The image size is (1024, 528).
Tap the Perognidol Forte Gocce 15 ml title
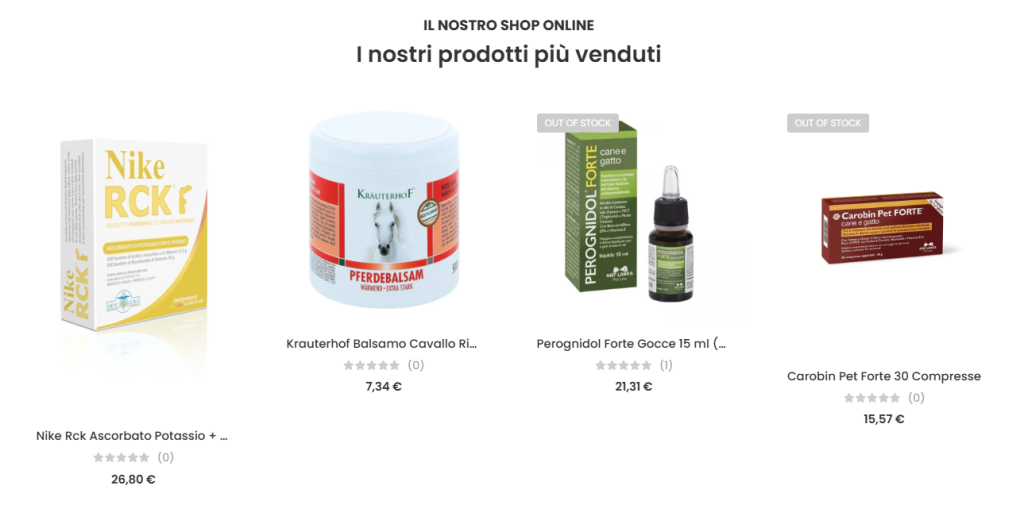point(632,343)
